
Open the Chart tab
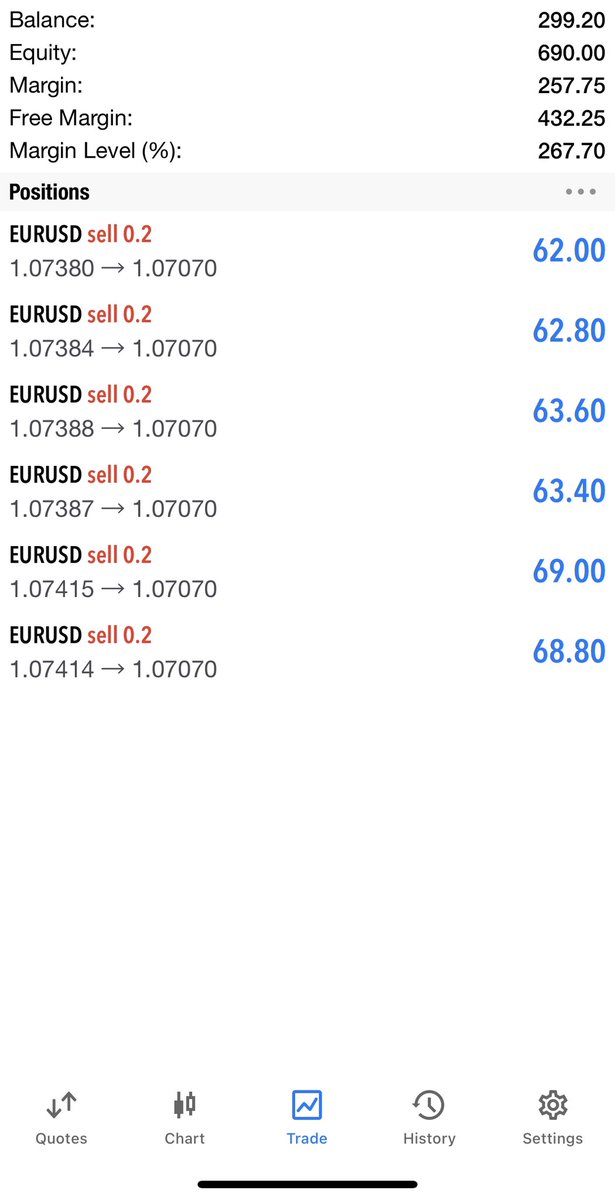click(x=184, y=1118)
